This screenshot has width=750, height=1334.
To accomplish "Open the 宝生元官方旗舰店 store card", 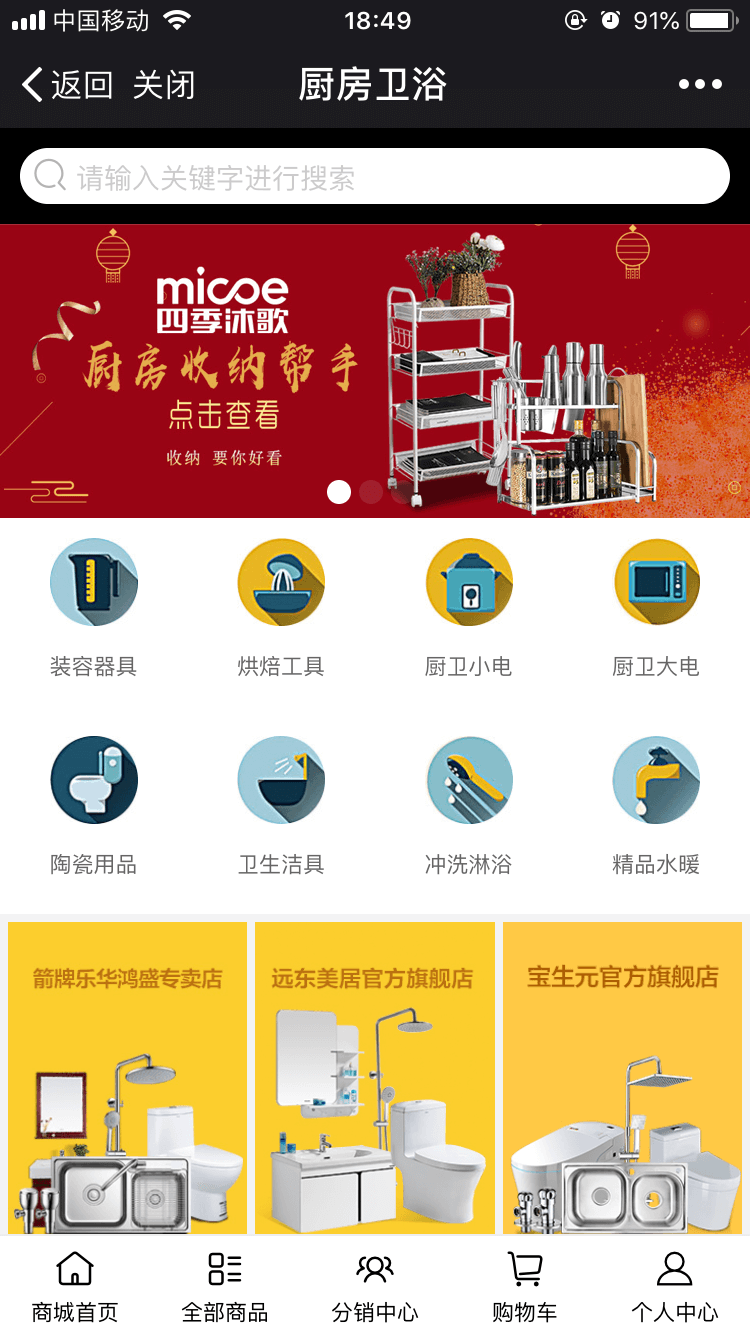I will click(622, 1078).
